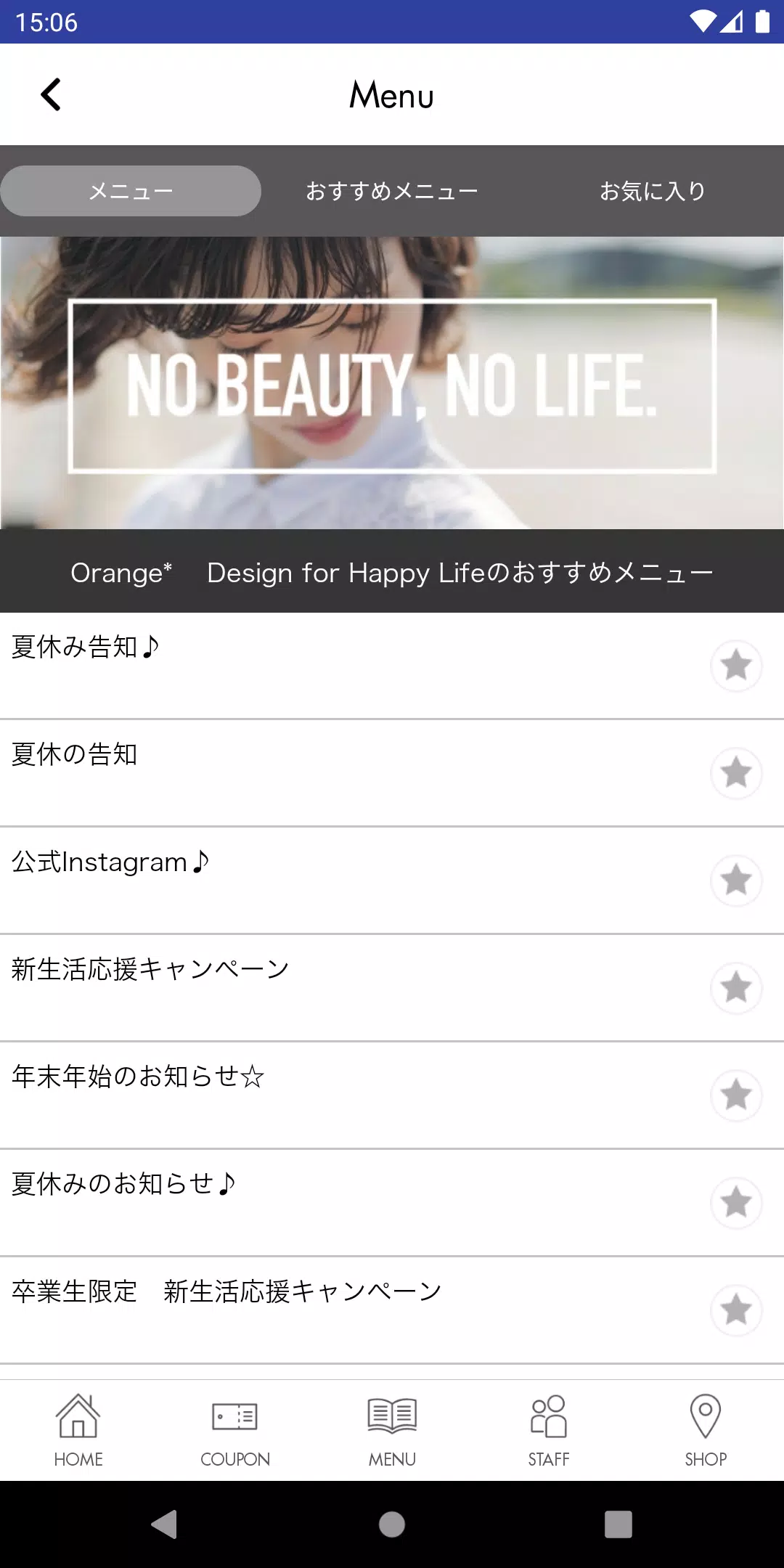Open the お気に入り tab

(652, 191)
